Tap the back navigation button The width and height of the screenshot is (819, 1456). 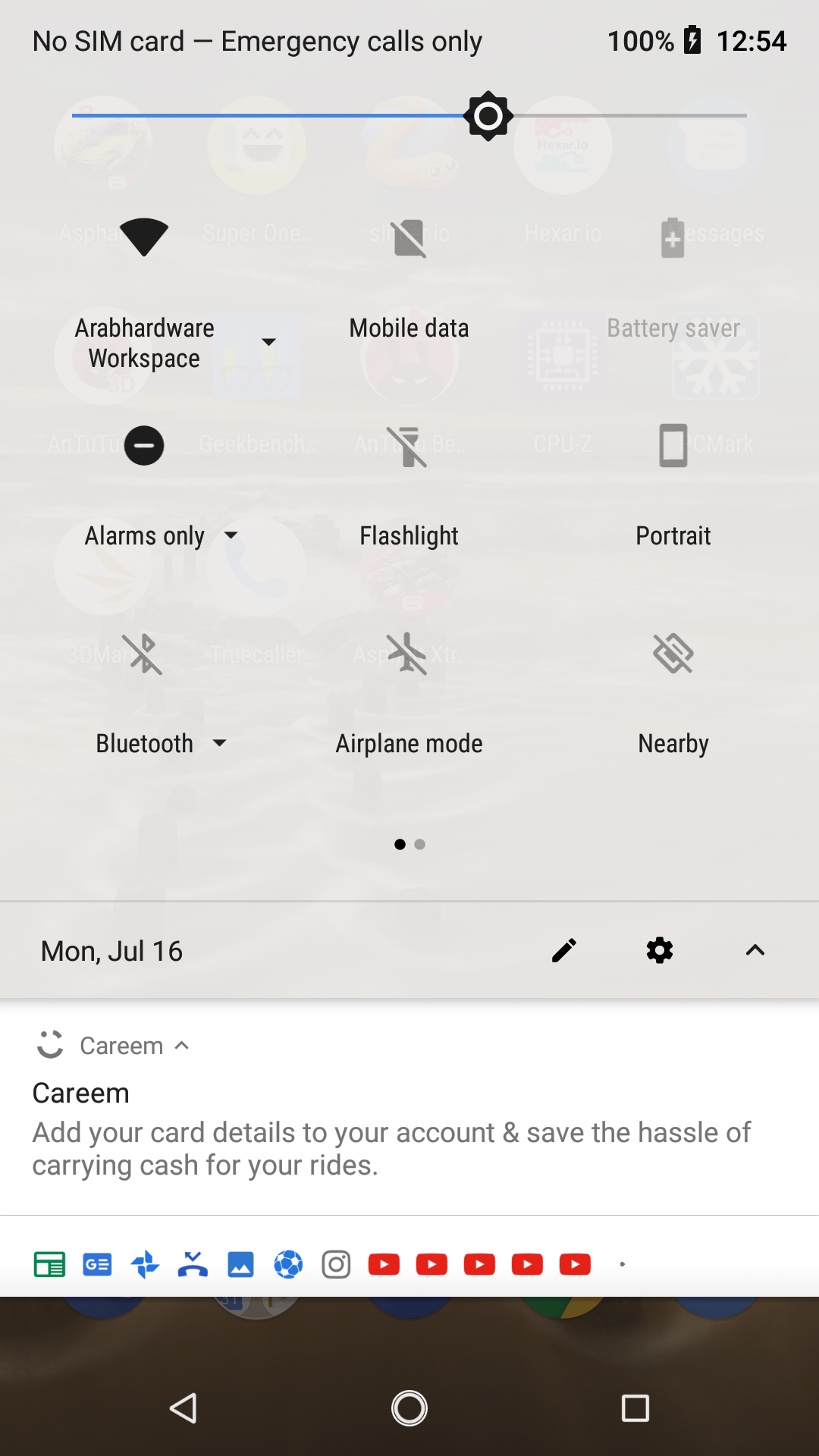pos(184,1408)
